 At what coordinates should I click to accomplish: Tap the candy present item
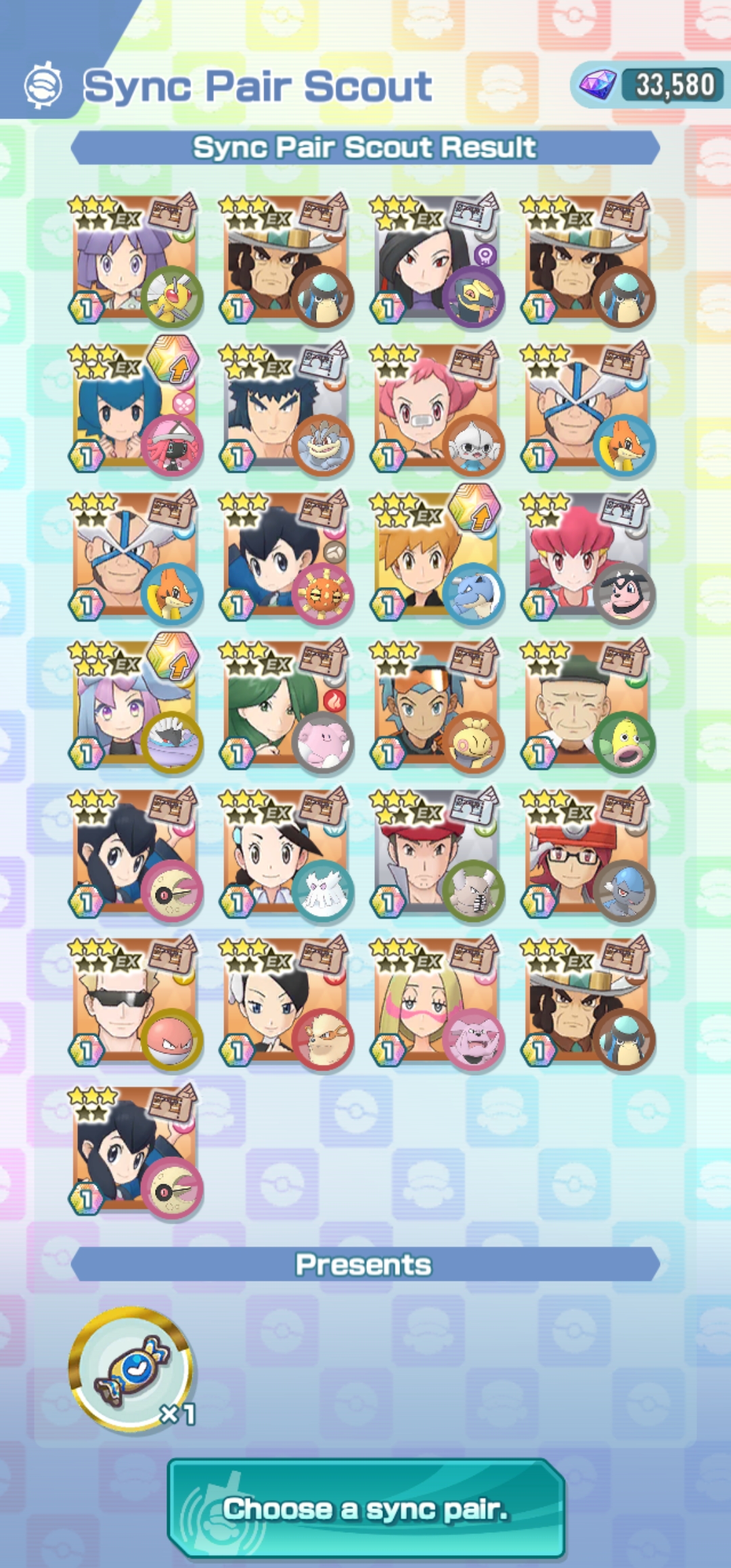pos(131,1369)
